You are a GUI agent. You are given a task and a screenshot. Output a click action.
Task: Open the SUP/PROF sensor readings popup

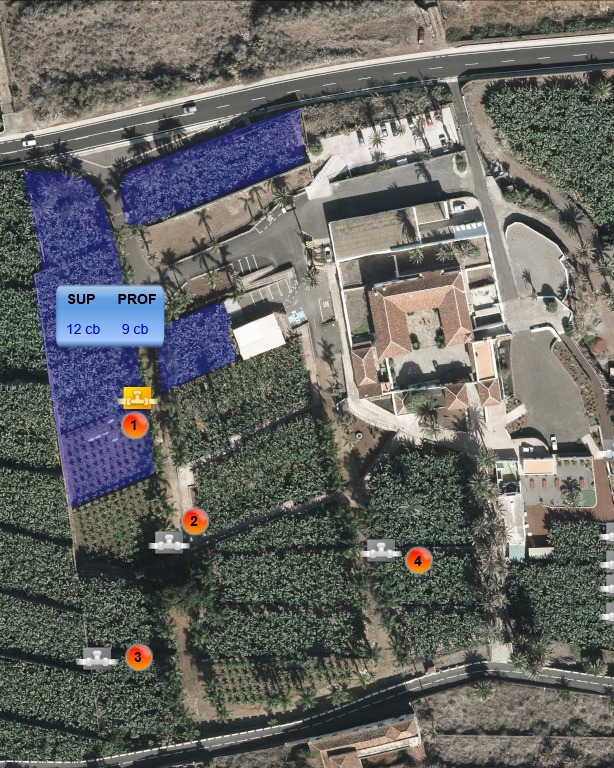(109, 316)
